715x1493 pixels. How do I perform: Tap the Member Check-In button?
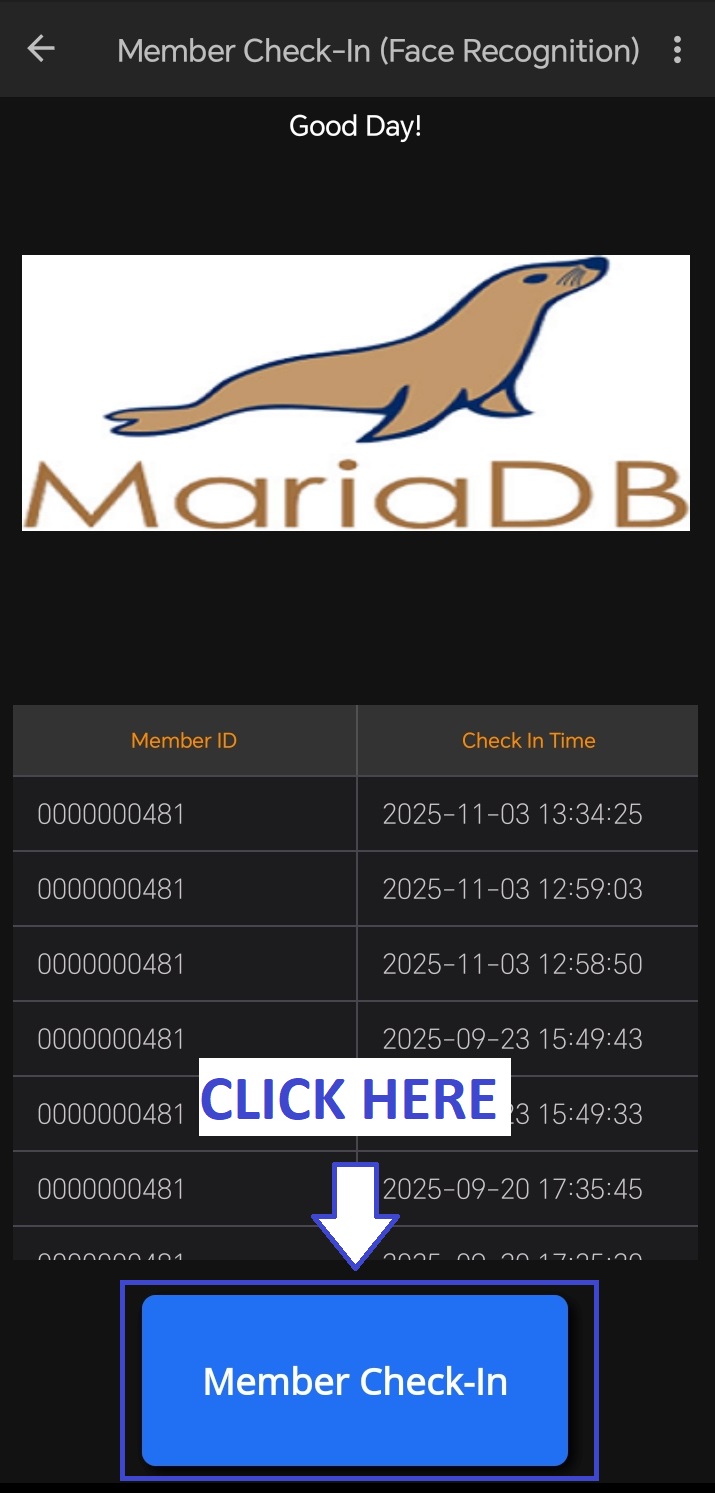point(355,1380)
